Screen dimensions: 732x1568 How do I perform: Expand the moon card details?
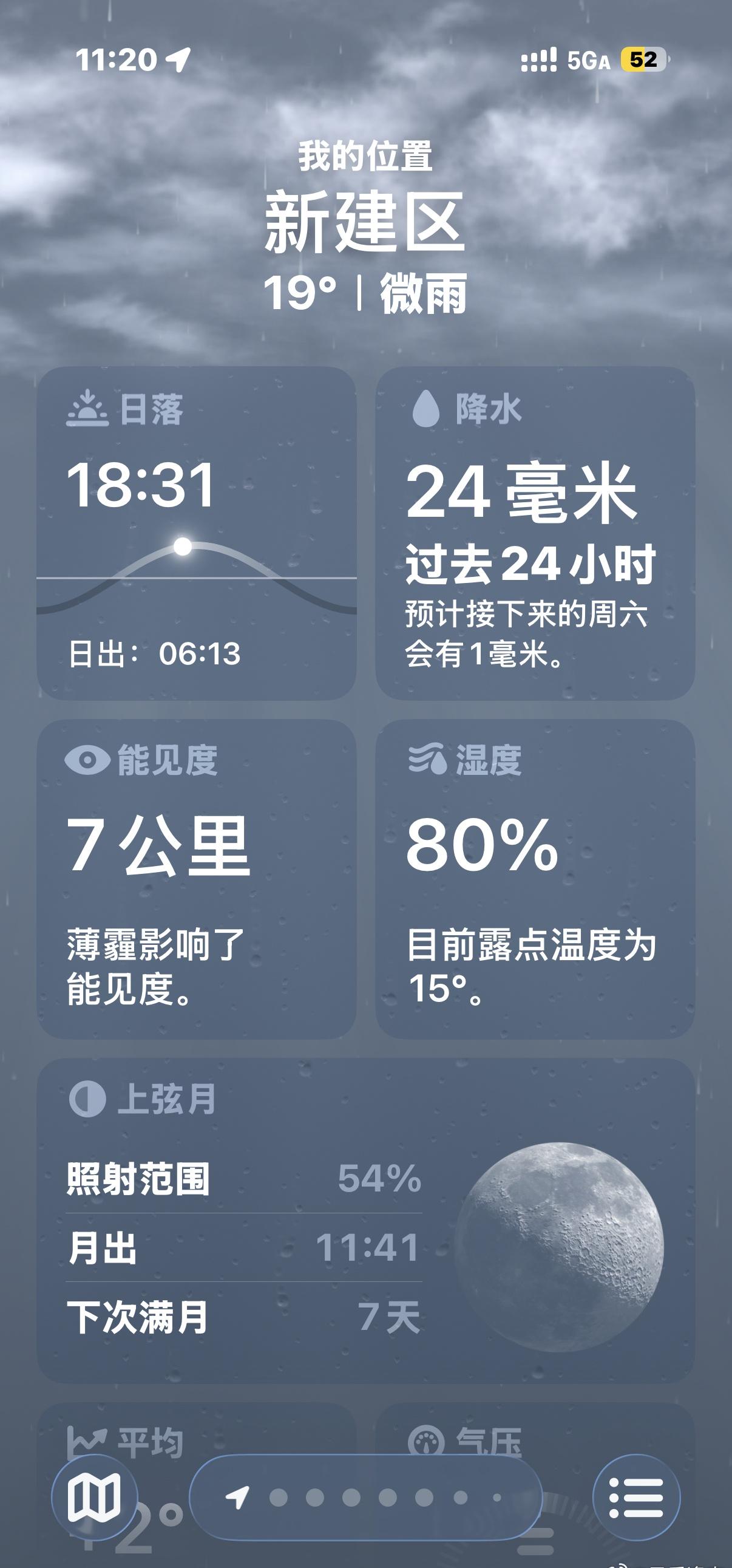[x=365, y=1218]
